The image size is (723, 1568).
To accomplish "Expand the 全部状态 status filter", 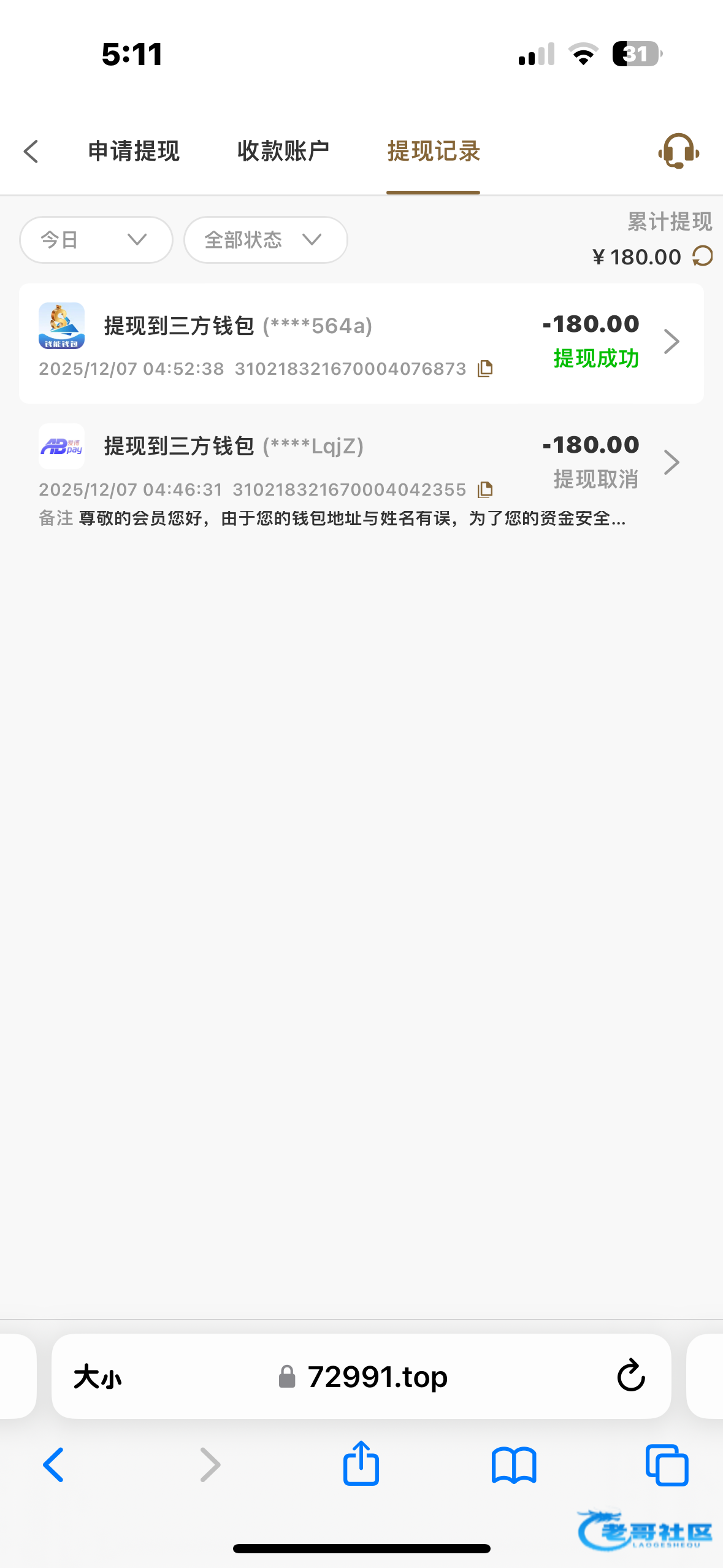I will click(265, 240).
